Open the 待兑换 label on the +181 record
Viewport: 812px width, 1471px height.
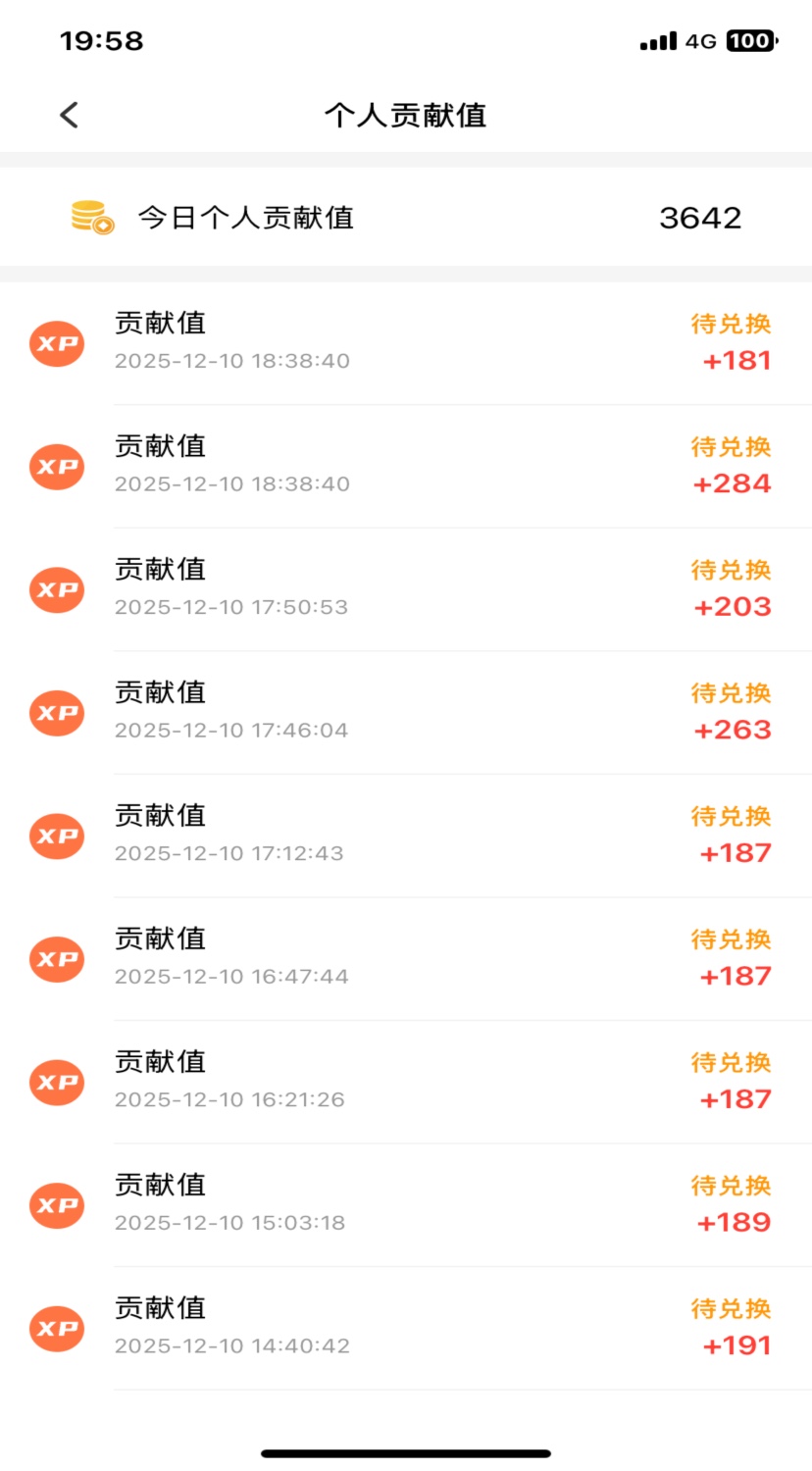click(x=731, y=324)
